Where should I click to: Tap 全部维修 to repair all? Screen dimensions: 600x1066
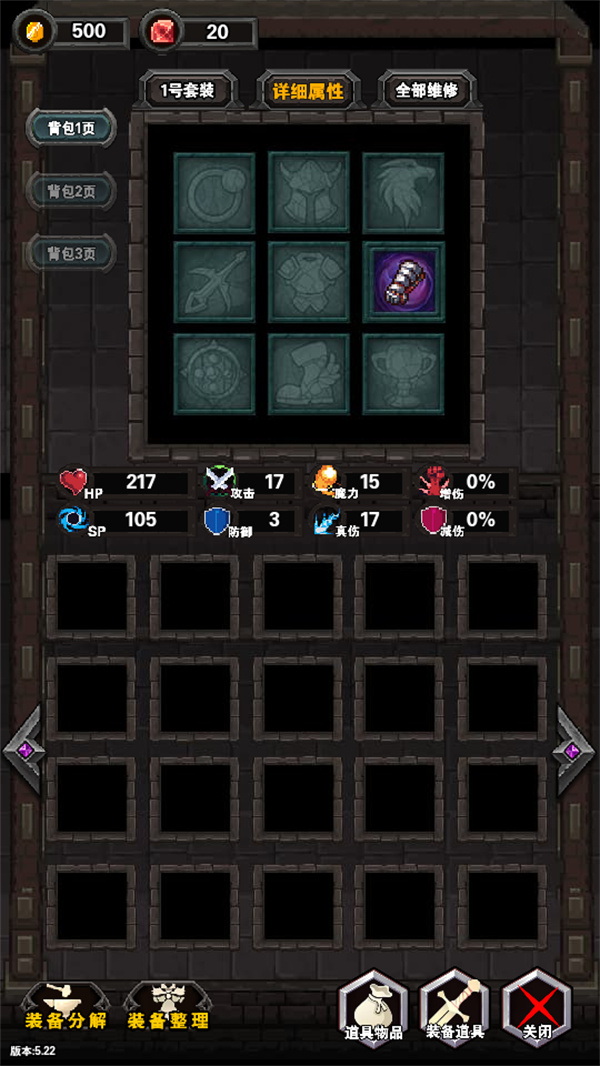(427, 90)
